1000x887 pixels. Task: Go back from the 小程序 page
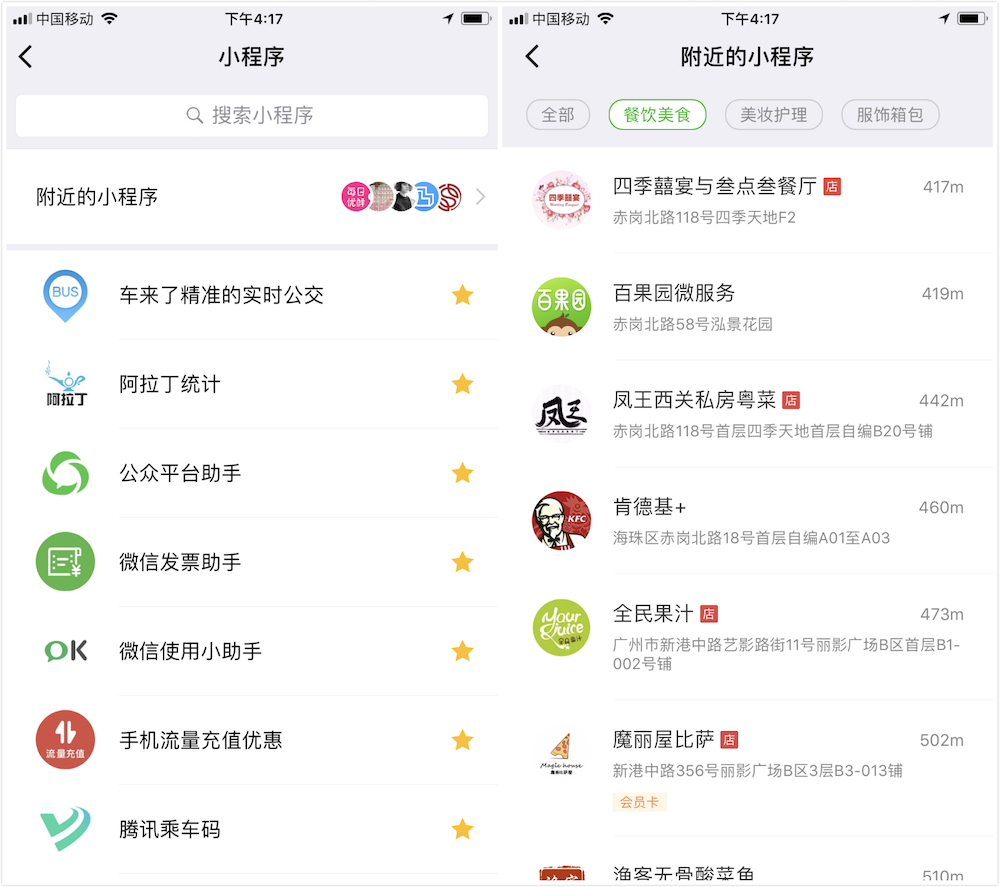click(x=26, y=57)
